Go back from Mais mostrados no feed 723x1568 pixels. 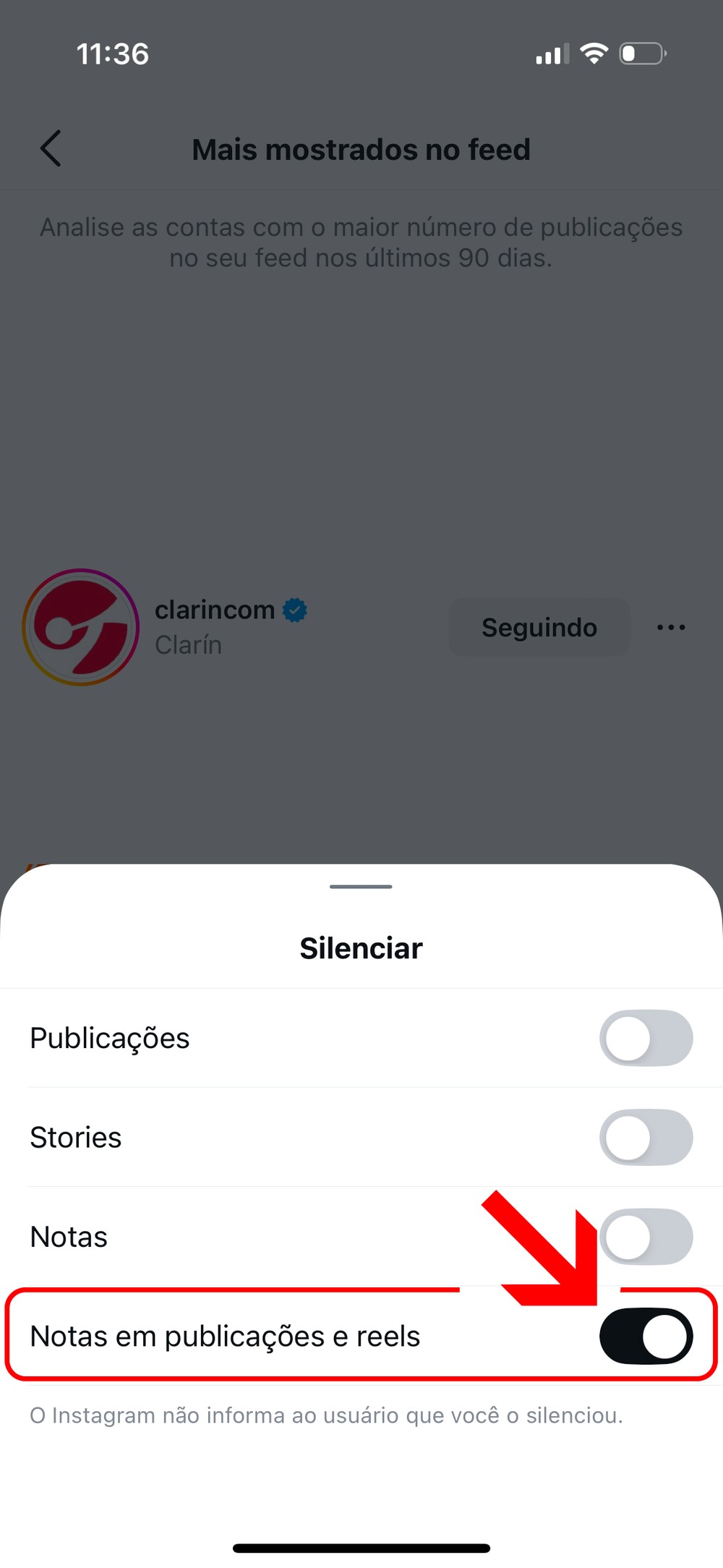(x=51, y=149)
